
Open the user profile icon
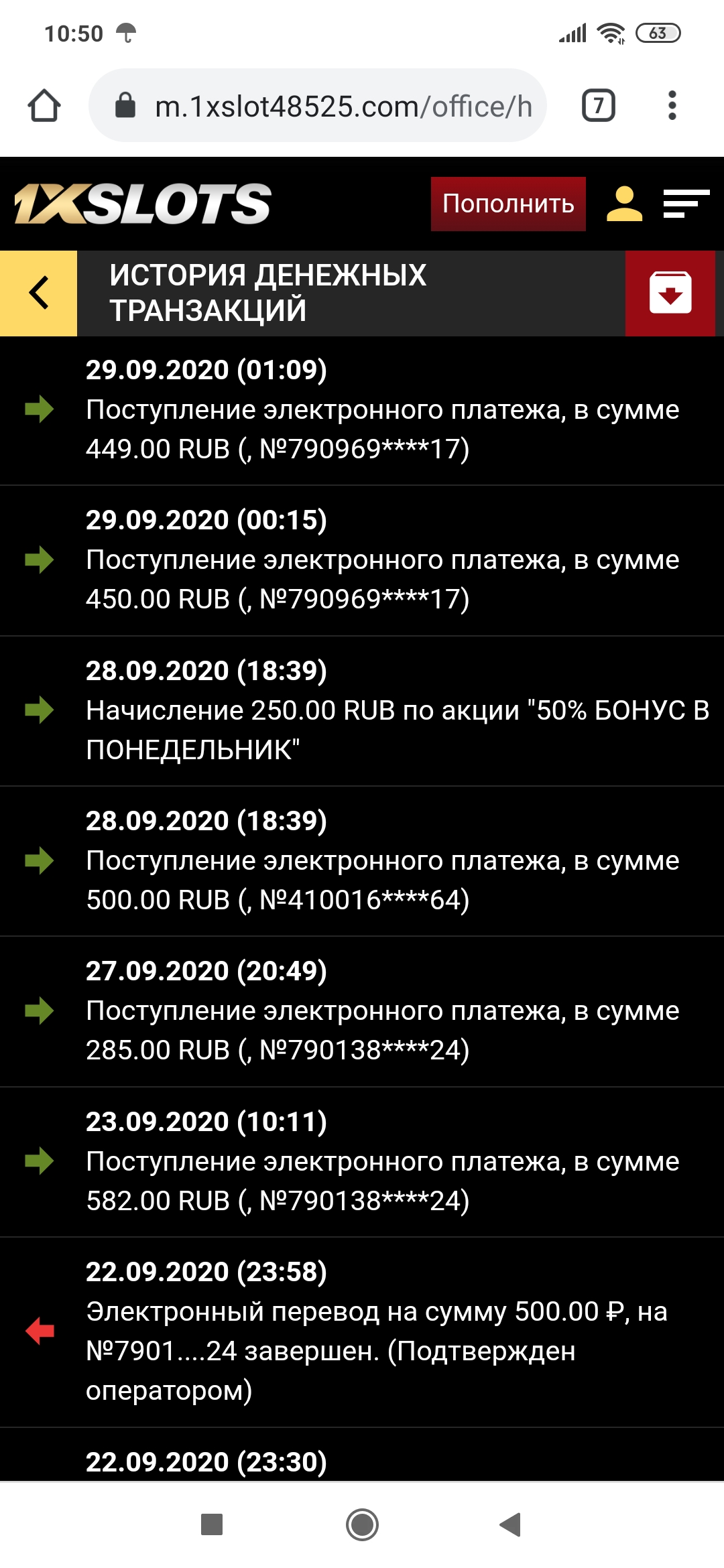coord(624,204)
